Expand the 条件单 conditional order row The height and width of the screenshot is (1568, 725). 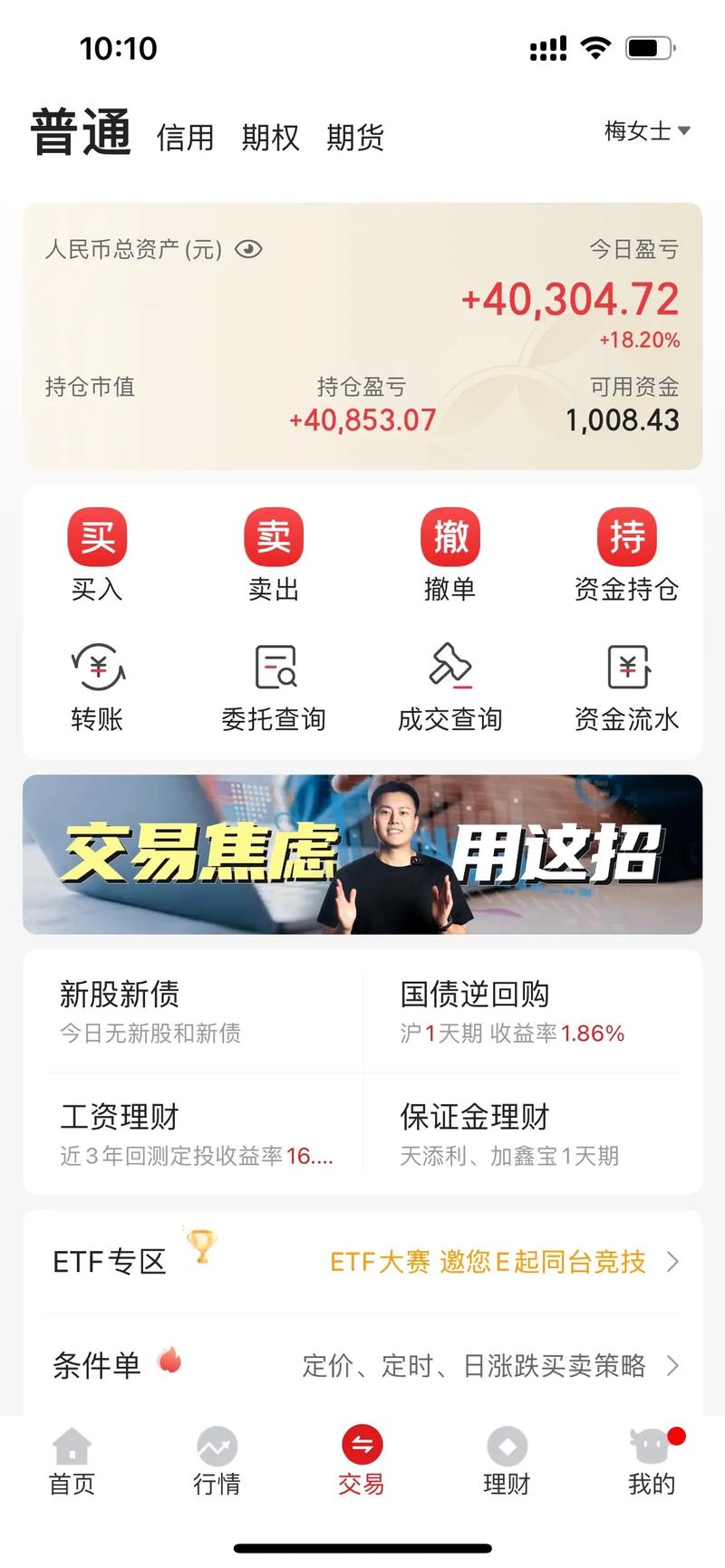tap(674, 1366)
